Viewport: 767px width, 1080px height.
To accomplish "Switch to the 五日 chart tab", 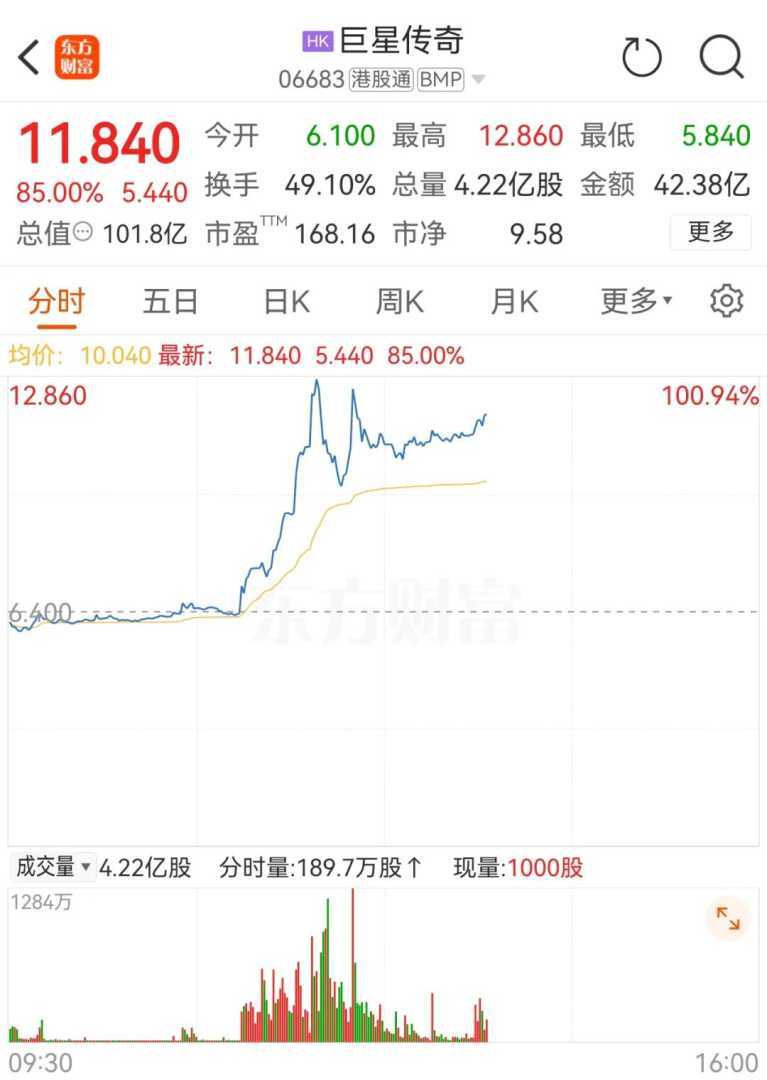I will point(170,301).
